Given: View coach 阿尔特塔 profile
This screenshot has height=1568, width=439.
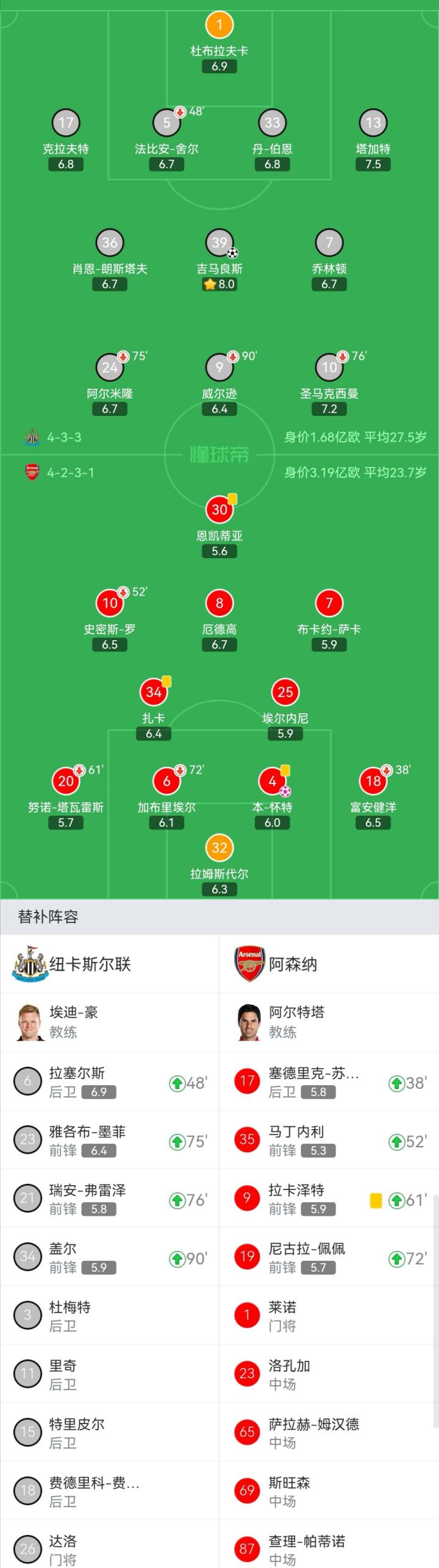Looking at the screenshot, I should click(x=296, y=1022).
